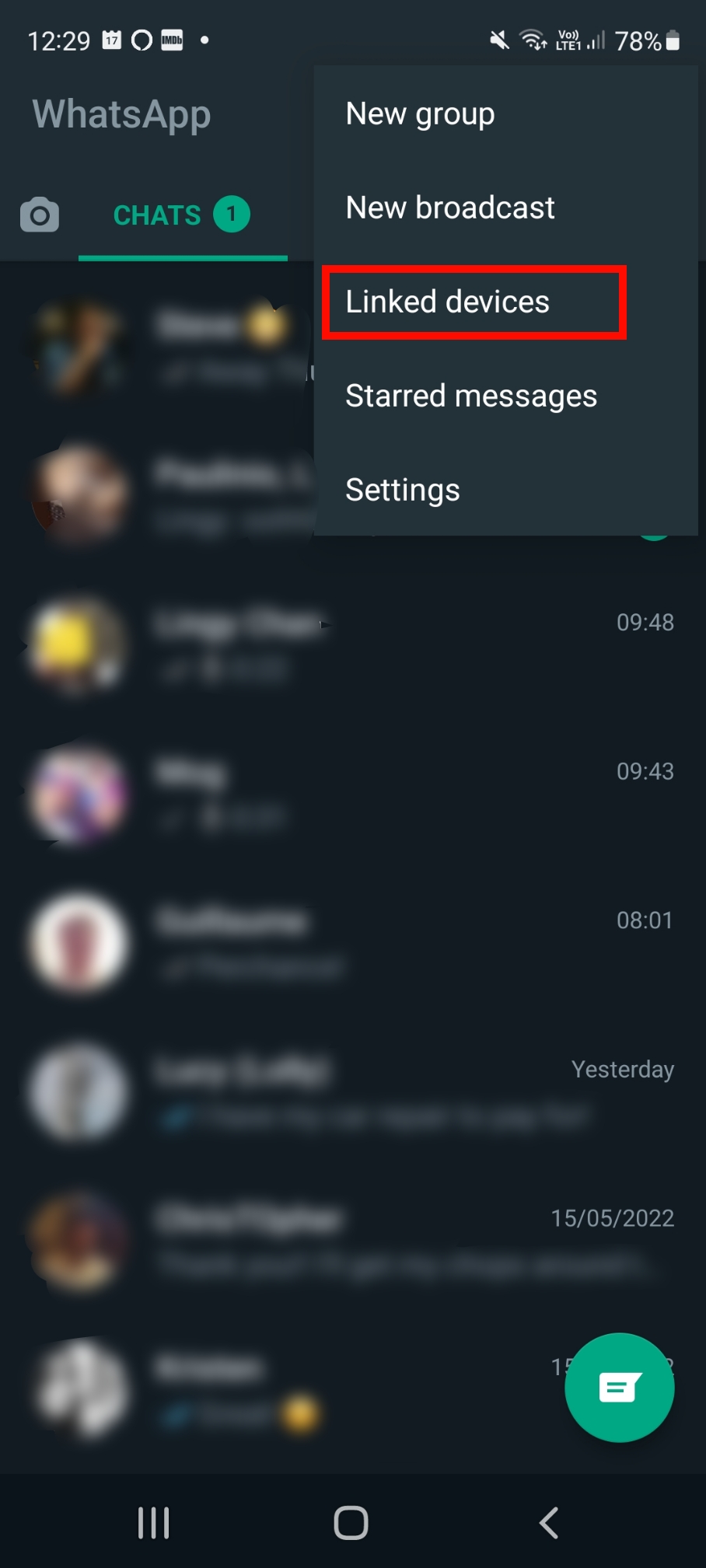Switch to the CHATS tab
This screenshot has width=706, height=1568.
[x=182, y=215]
